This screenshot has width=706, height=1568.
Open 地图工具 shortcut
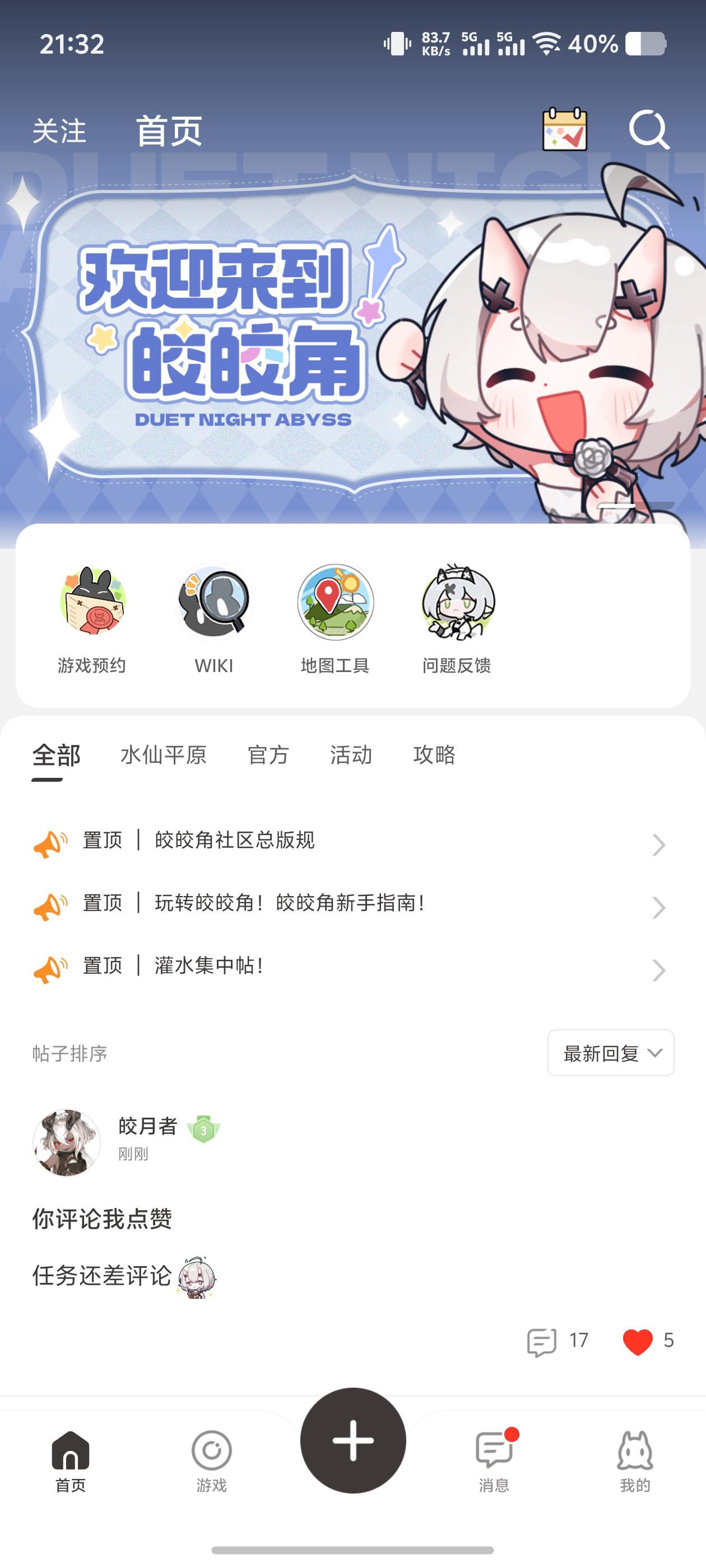coord(335,618)
